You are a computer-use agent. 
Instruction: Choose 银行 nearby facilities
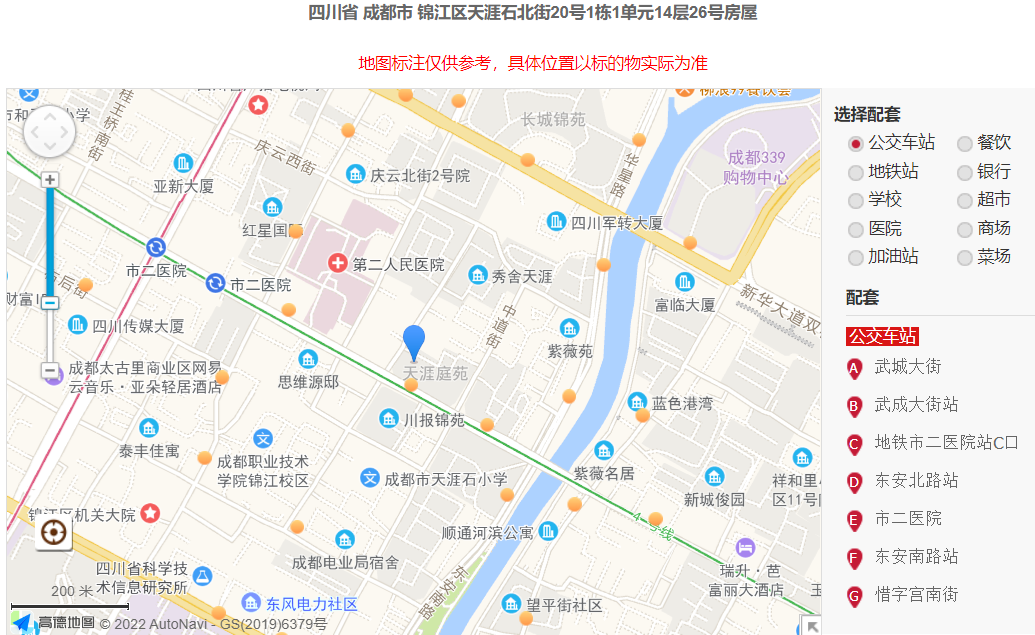(x=965, y=173)
